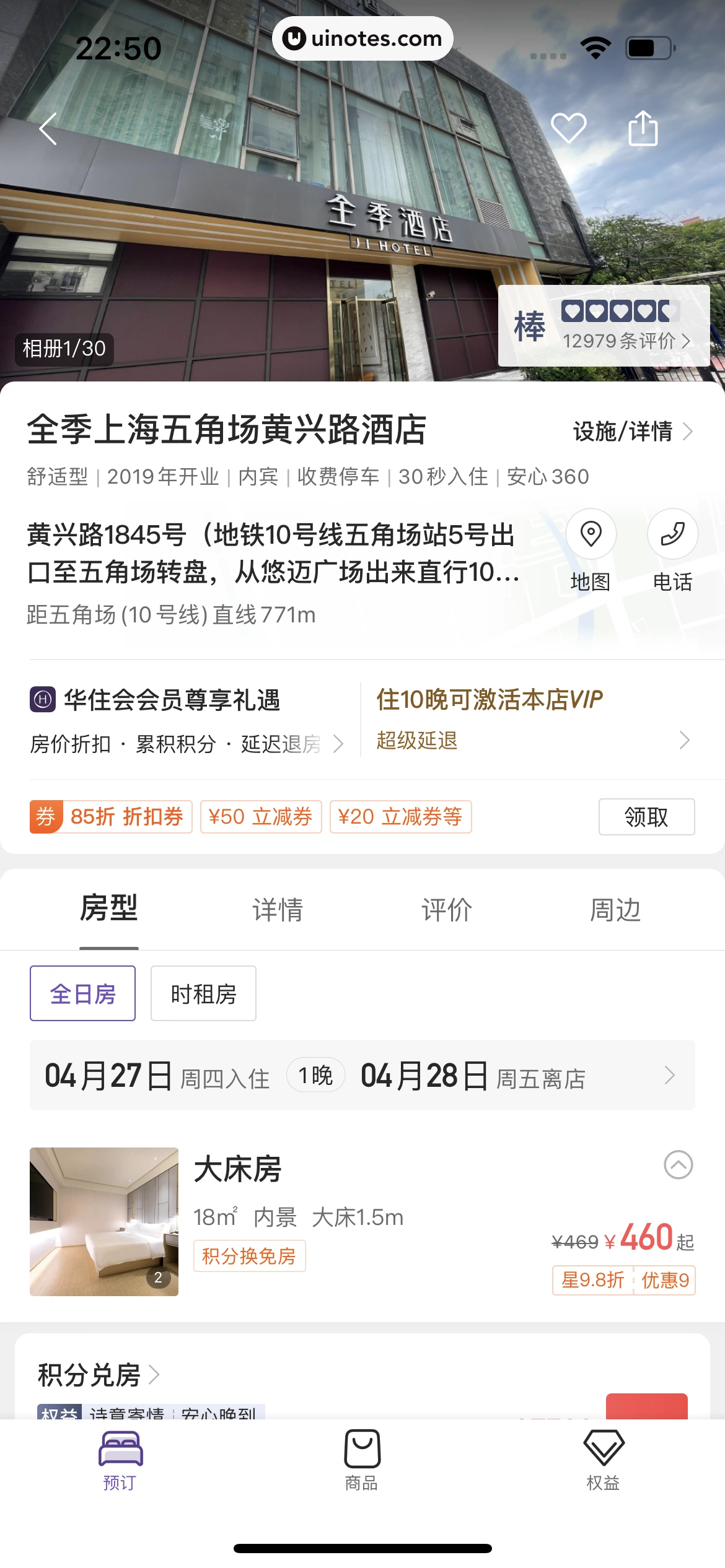Share this hotel page
This screenshot has height=1568, width=725.
tap(643, 128)
